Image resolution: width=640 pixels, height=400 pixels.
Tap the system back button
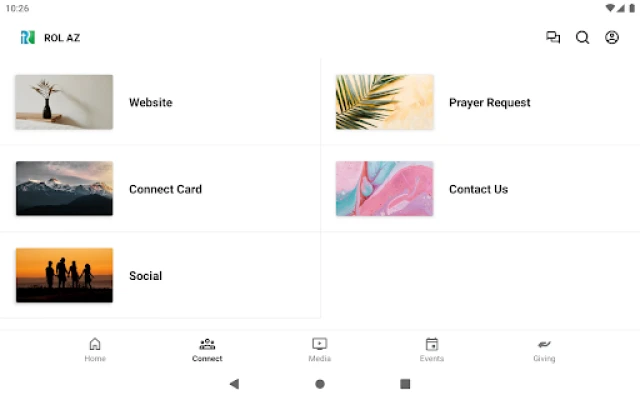tap(234, 383)
